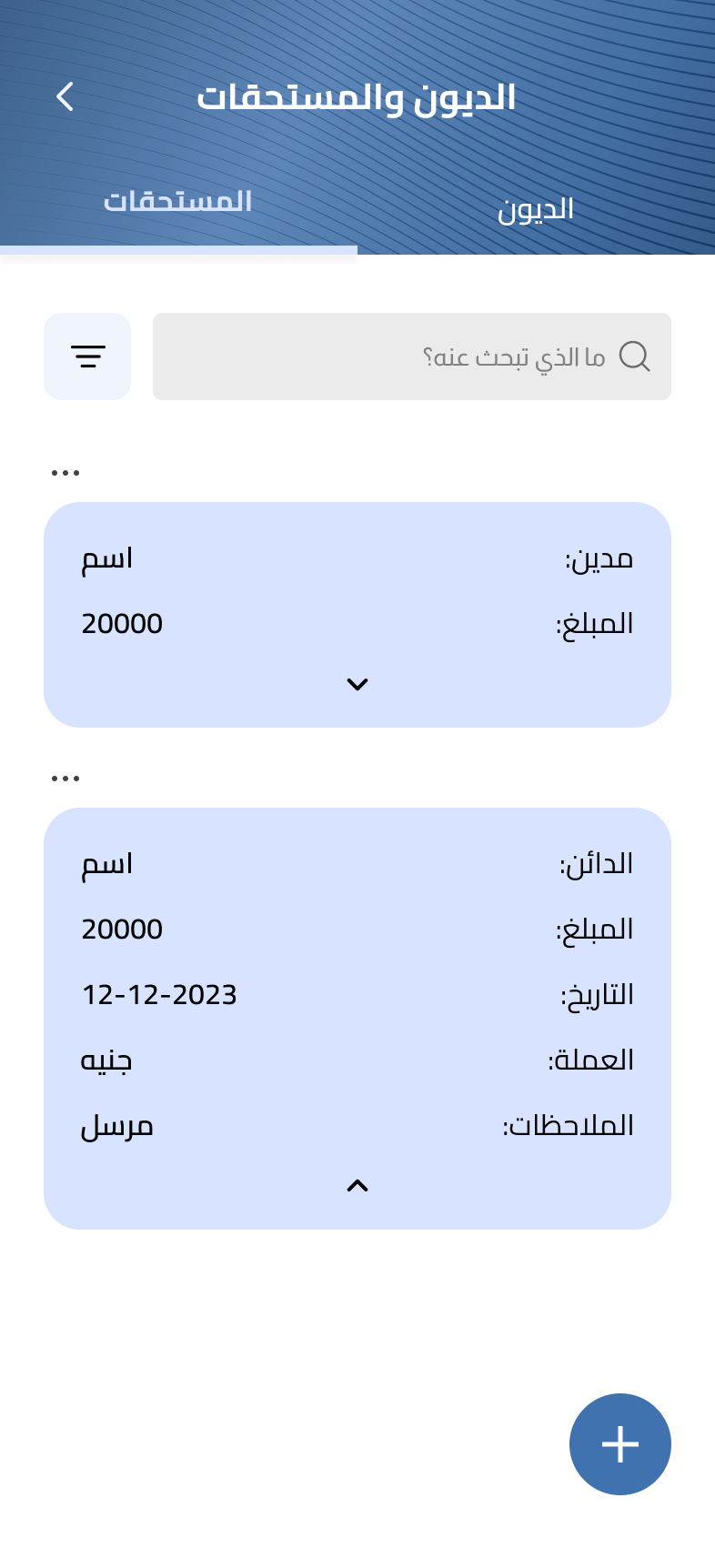Open the filter options button
The height and width of the screenshot is (1568, 715).
(x=87, y=357)
